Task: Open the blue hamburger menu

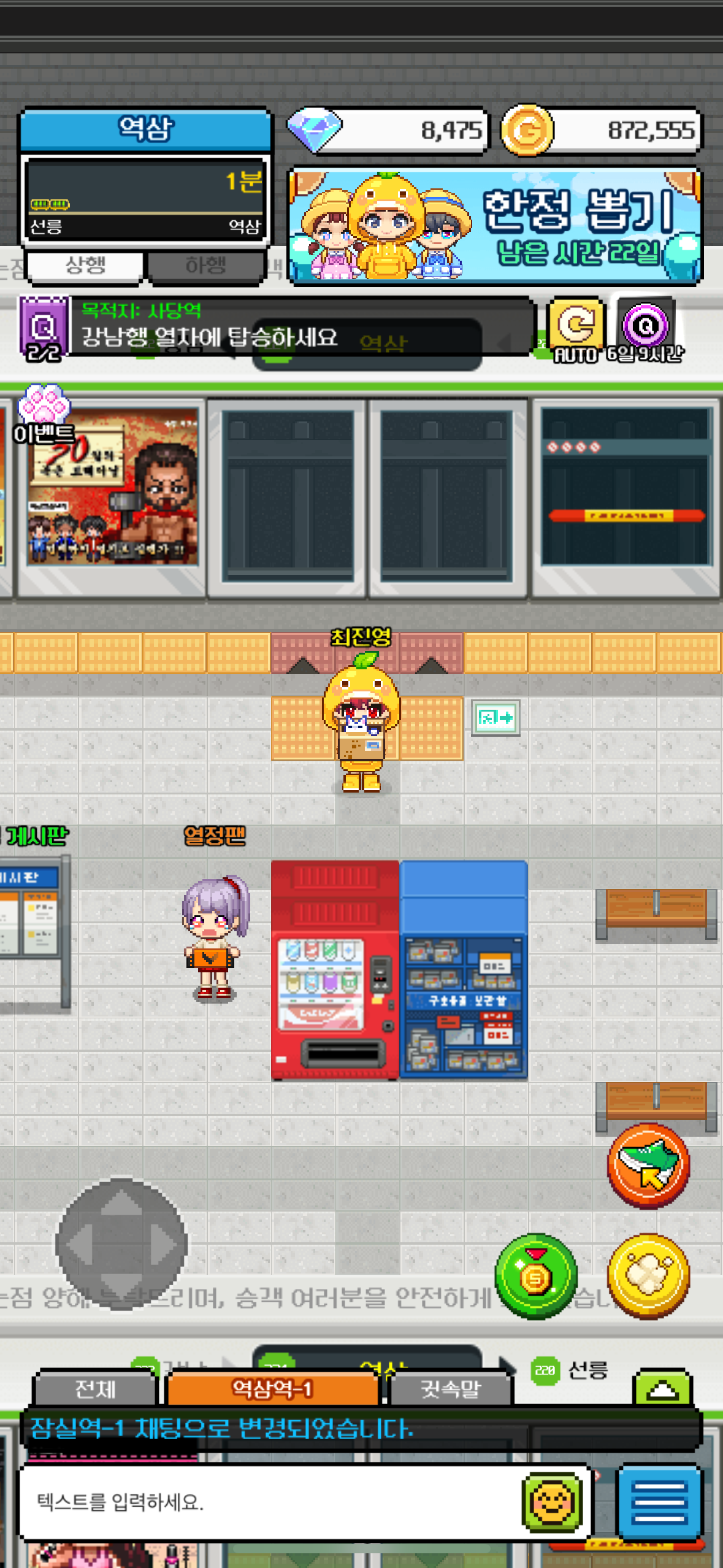Action: 659,1502
